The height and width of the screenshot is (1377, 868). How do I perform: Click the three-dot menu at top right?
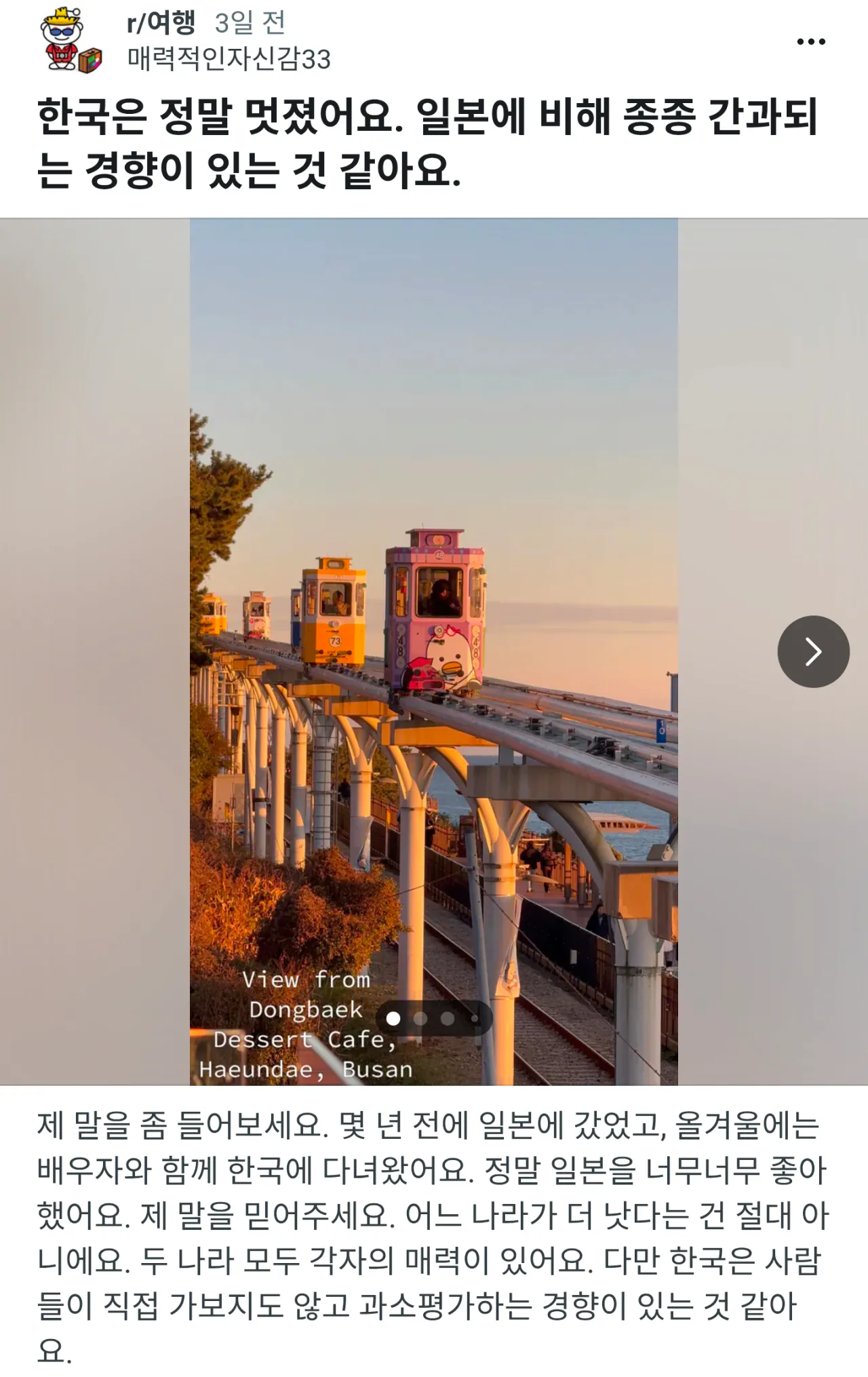(x=811, y=41)
